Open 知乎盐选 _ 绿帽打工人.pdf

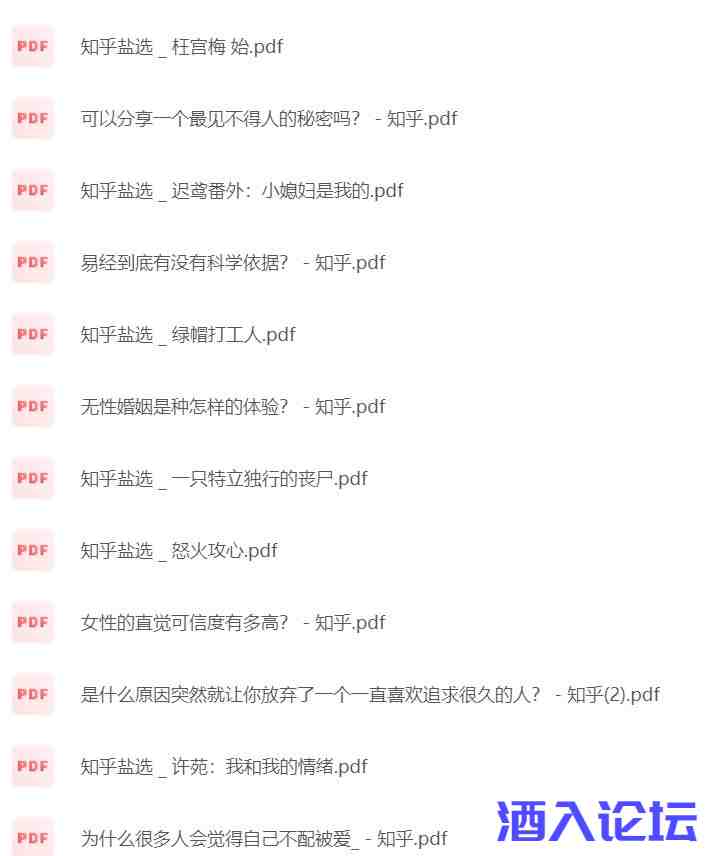pos(187,335)
